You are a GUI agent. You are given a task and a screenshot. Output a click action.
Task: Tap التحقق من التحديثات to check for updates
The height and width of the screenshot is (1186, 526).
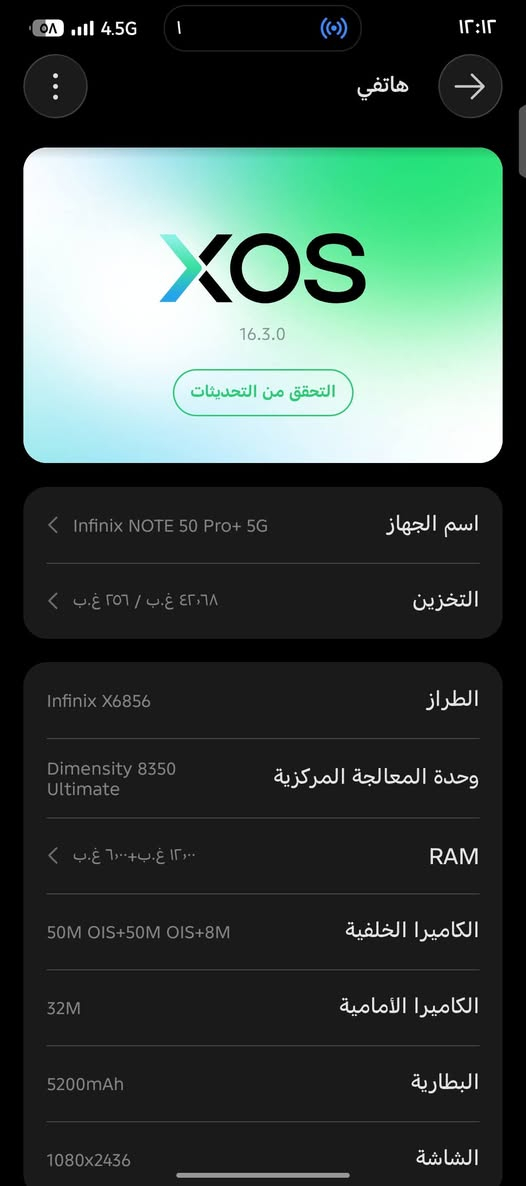(263, 392)
